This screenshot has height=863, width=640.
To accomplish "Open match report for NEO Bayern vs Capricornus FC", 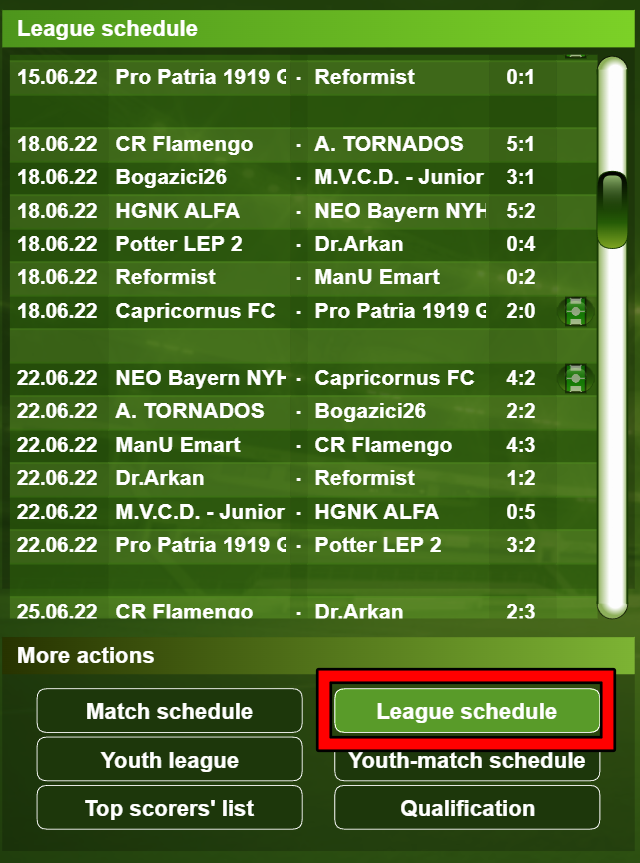I will point(575,378).
